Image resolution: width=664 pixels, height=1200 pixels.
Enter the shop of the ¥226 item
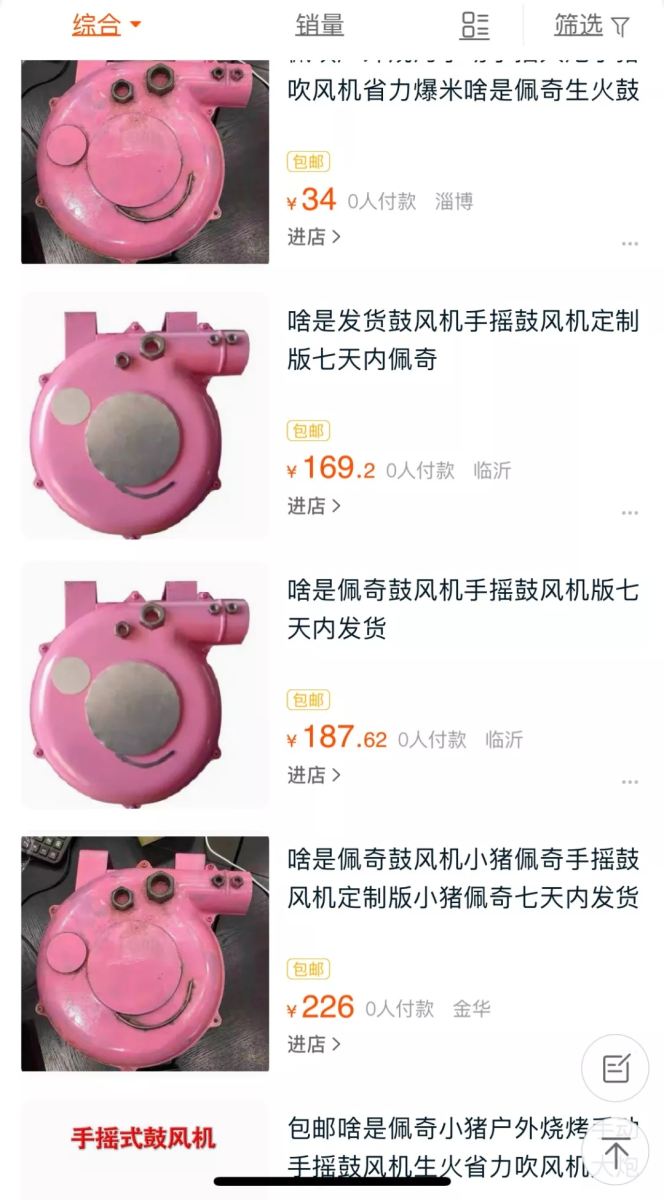click(x=314, y=1044)
